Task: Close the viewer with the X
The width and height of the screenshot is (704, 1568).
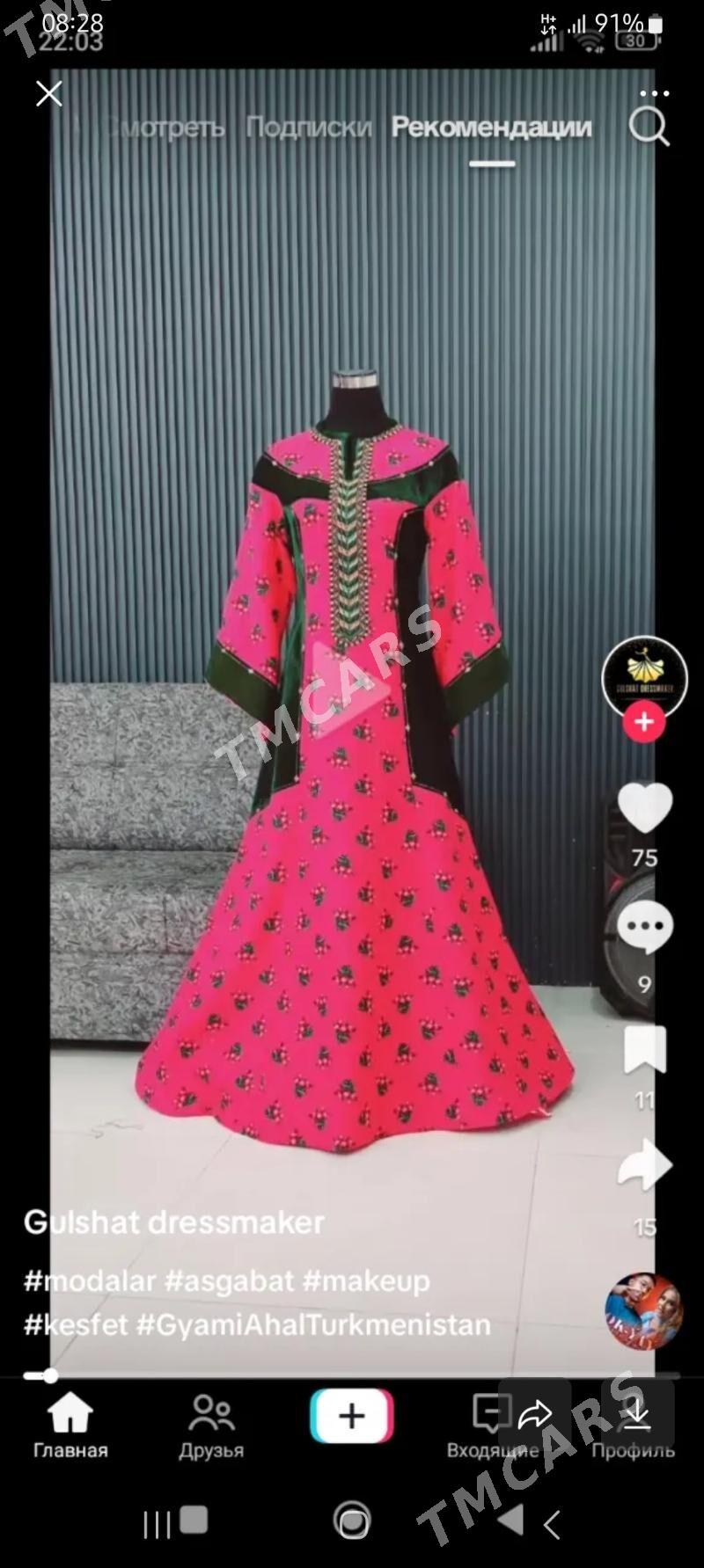Action: (x=49, y=93)
